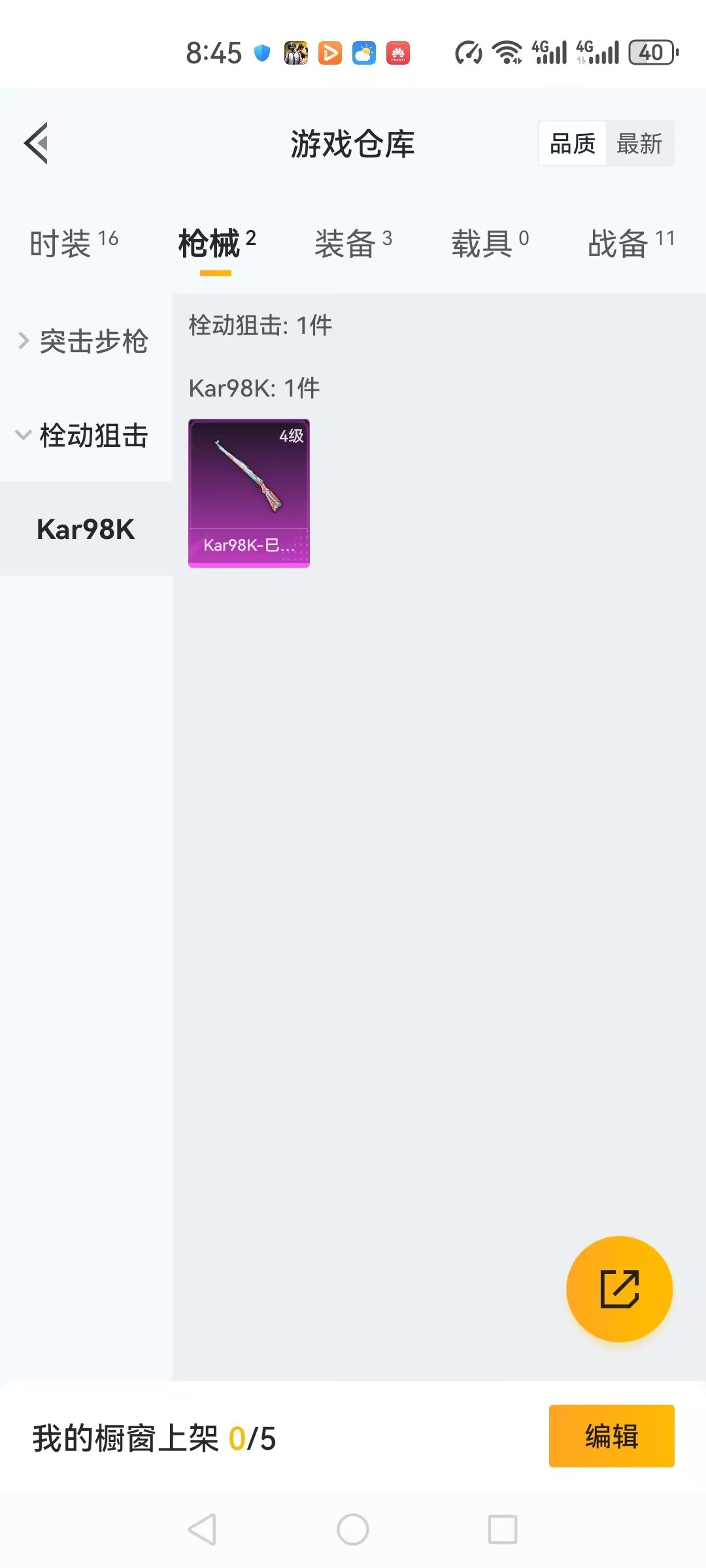Screen dimensions: 706x1568
Task: Sort the warehouse by 最新
Action: (639, 143)
